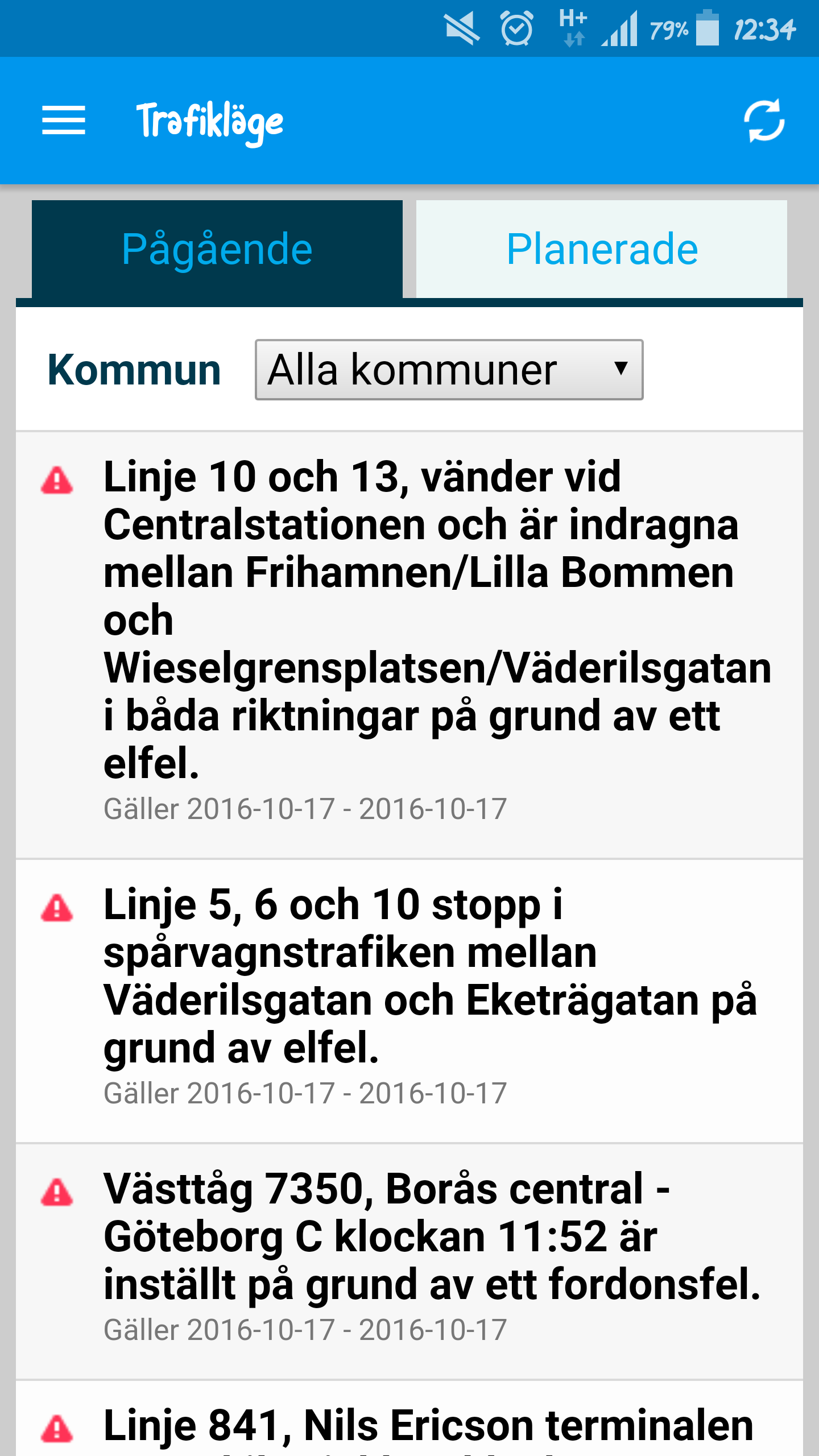Expand the Alla kommuner dropdown
819x1456 pixels.
click(449, 370)
